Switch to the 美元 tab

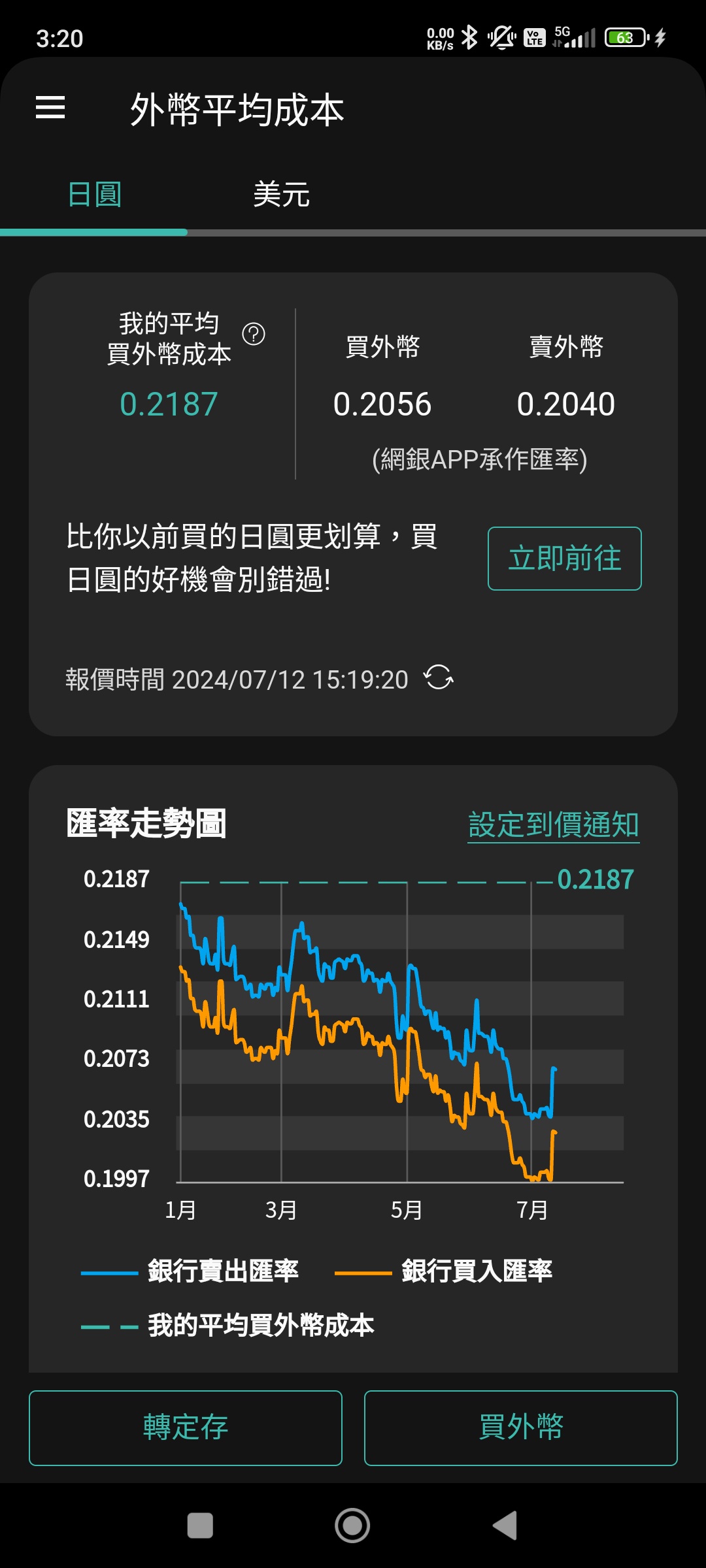pos(281,195)
